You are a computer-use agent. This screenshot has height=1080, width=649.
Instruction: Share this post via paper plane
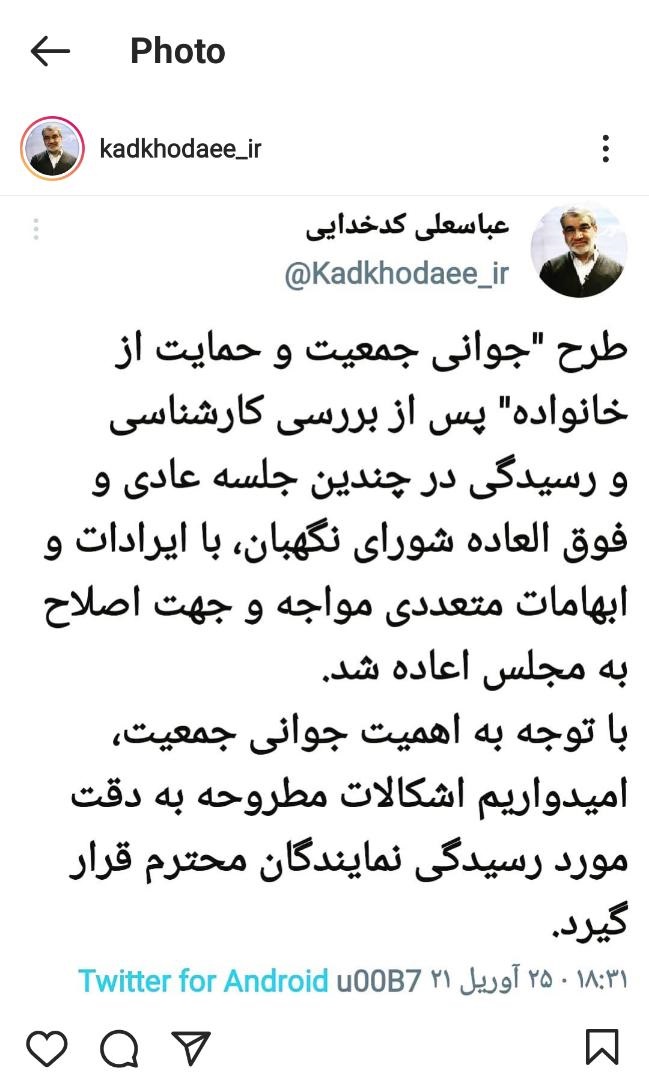point(189,1047)
